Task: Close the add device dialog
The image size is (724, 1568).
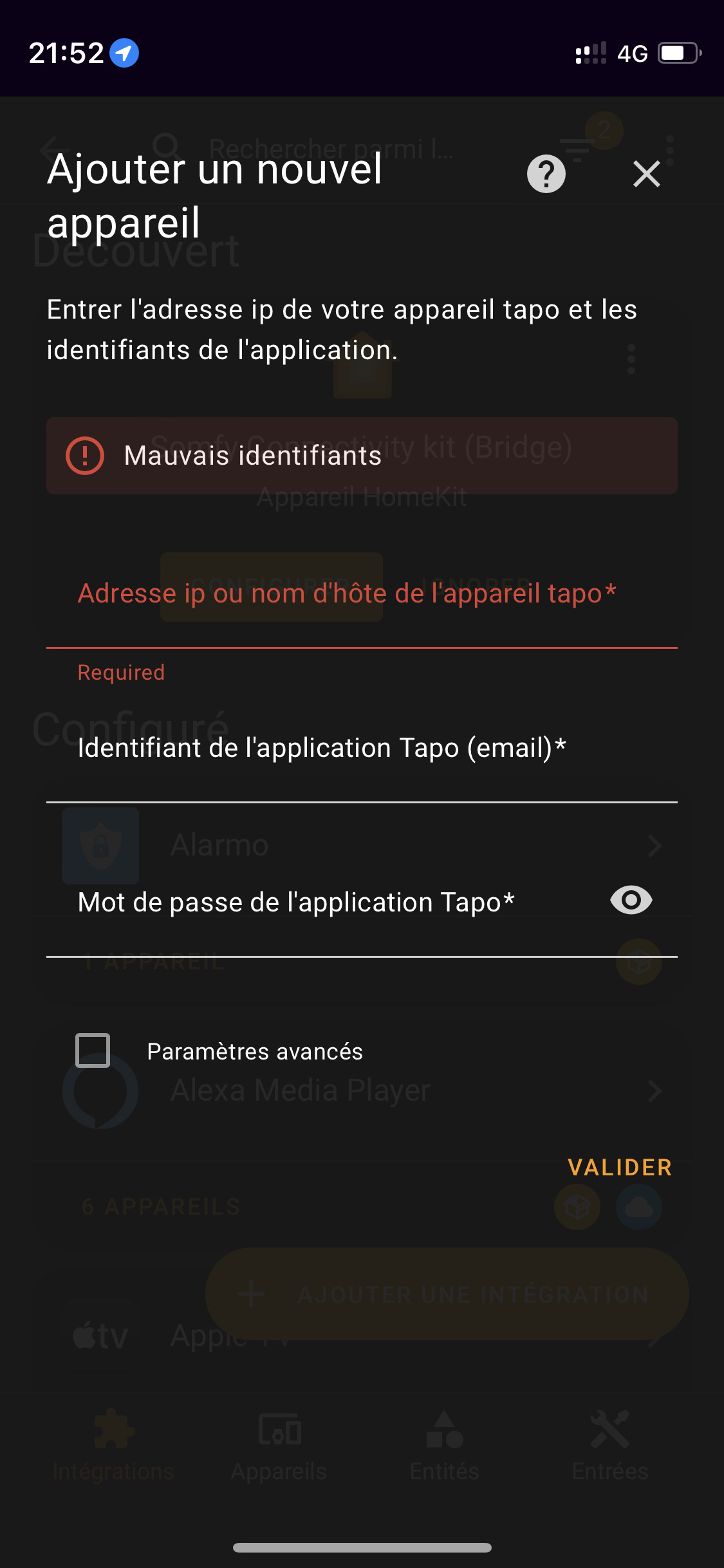Action: coord(646,174)
